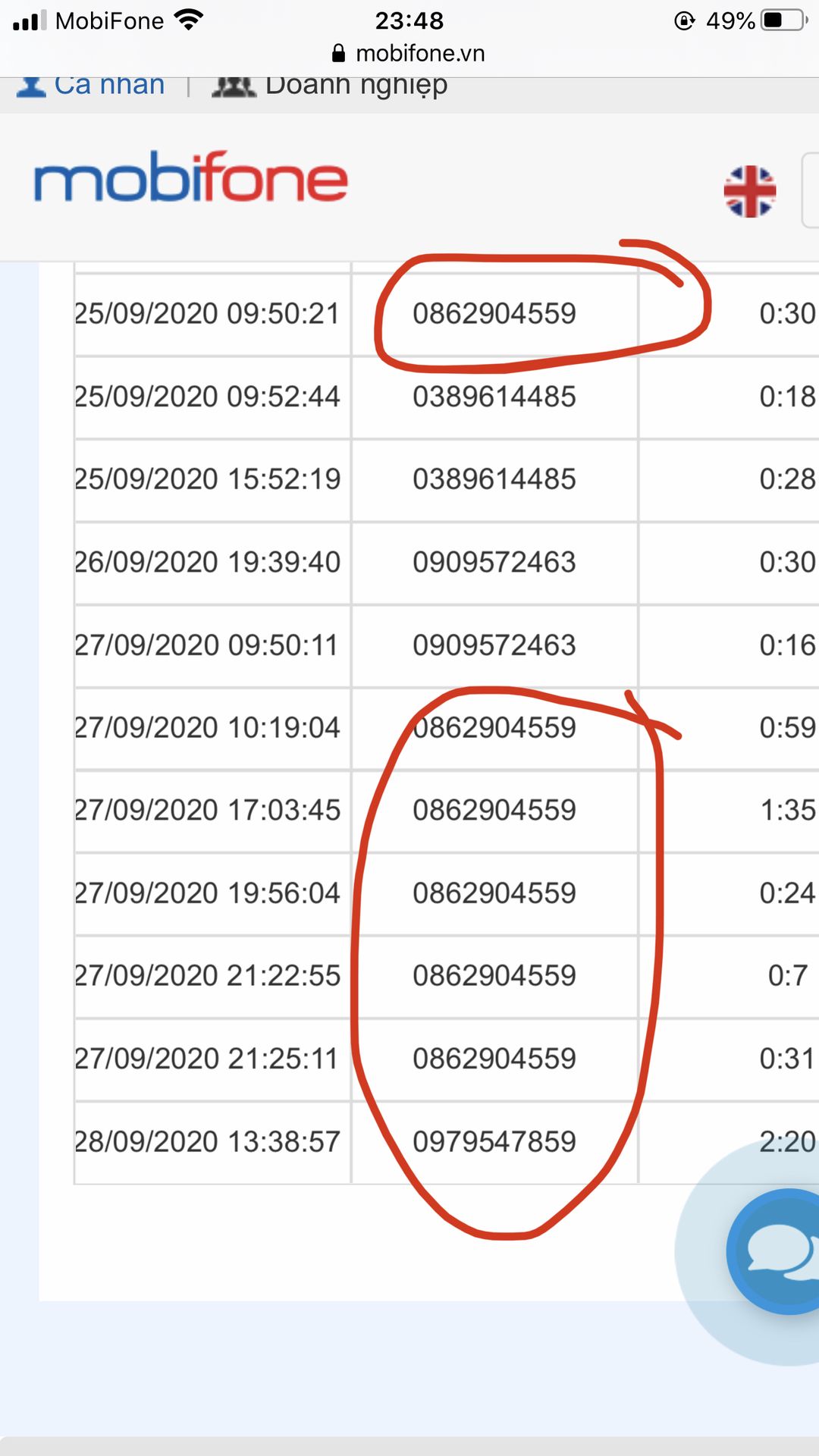Open the Cá nhân personal section link
This screenshot has width=819, height=1456.
pyautogui.click(x=90, y=86)
